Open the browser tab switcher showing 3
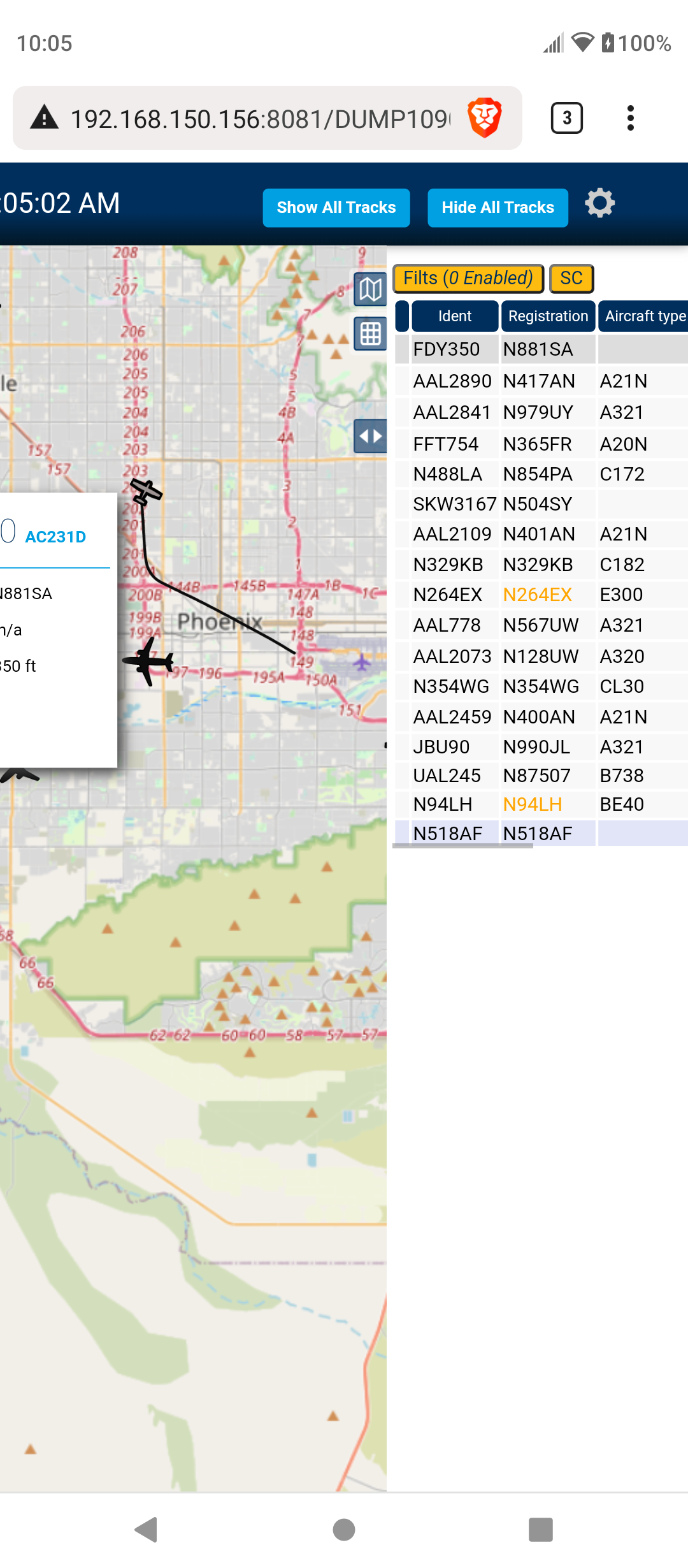The height and width of the screenshot is (1568, 688). [x=566, y=118]
